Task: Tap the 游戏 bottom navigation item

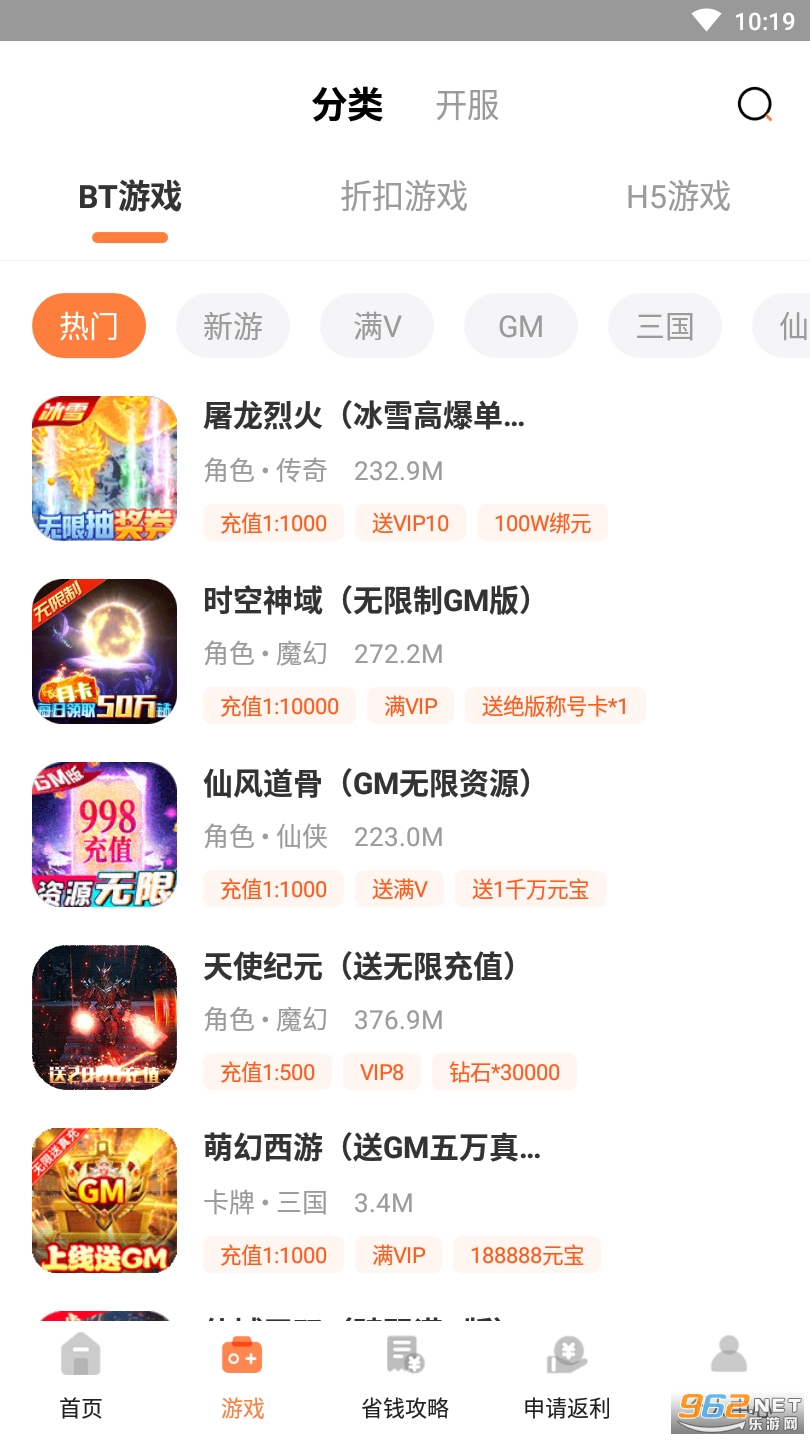Action: point(243,1378)
